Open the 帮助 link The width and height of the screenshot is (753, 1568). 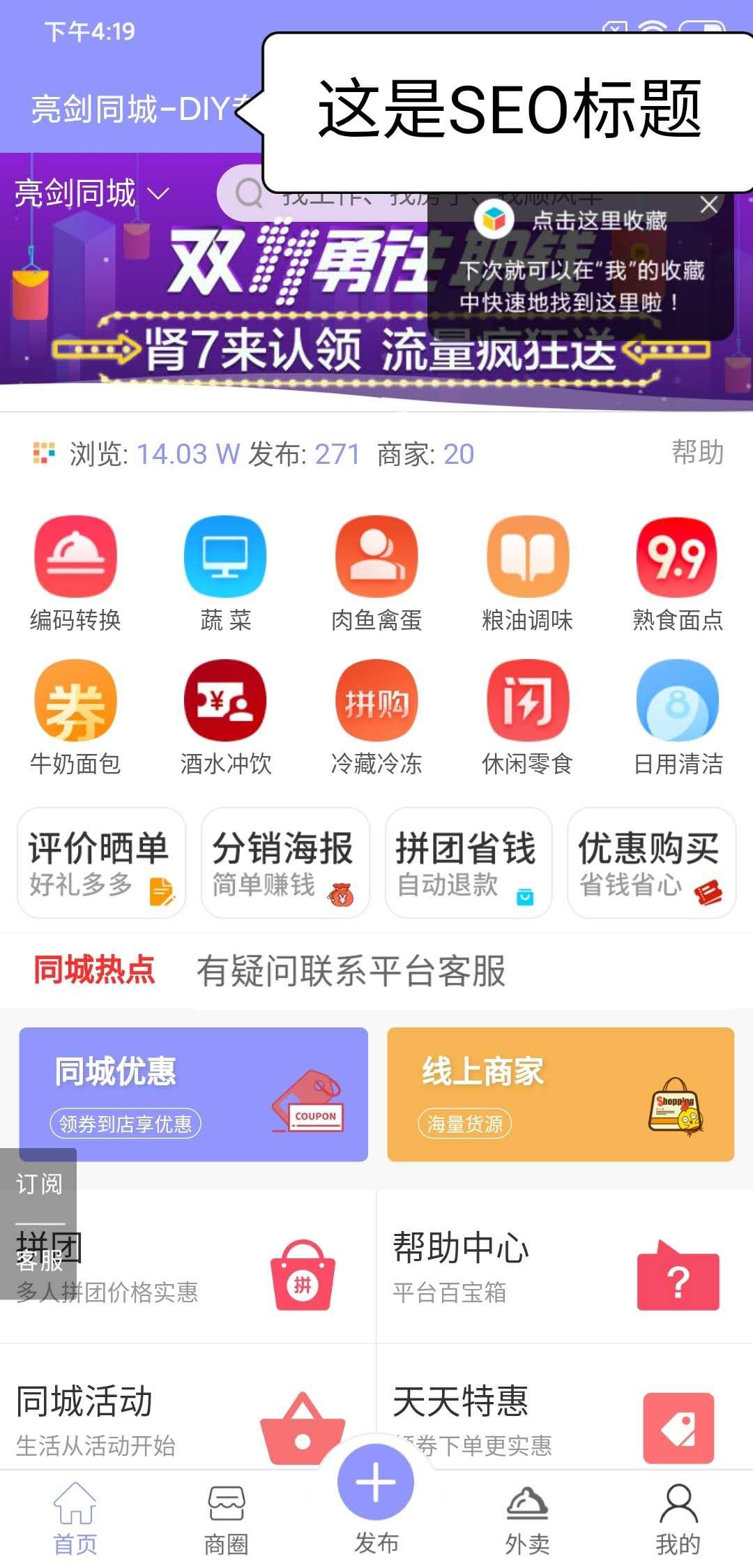pyautogui.click(x=697, y=453)
